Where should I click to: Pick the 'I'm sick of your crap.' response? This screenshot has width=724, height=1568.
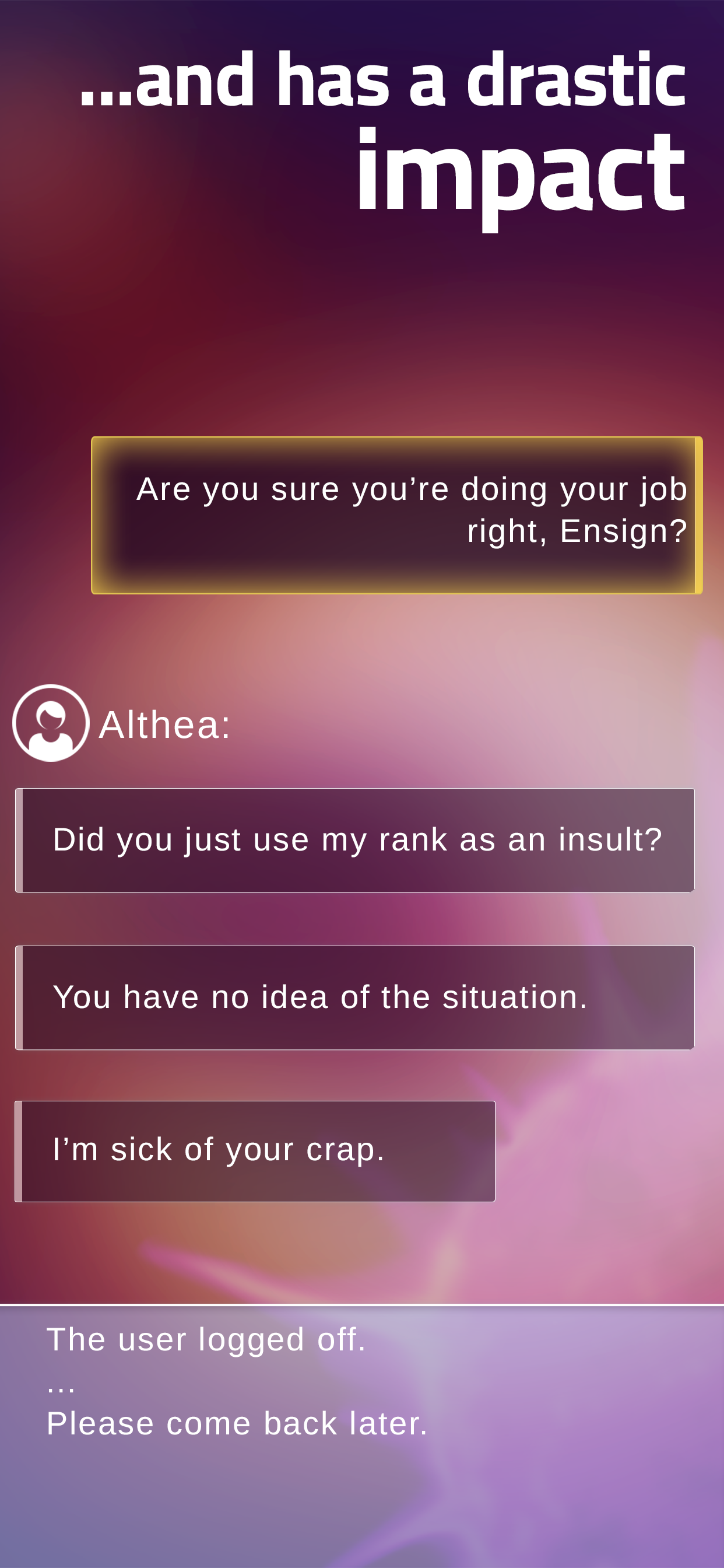point(255,1149)
